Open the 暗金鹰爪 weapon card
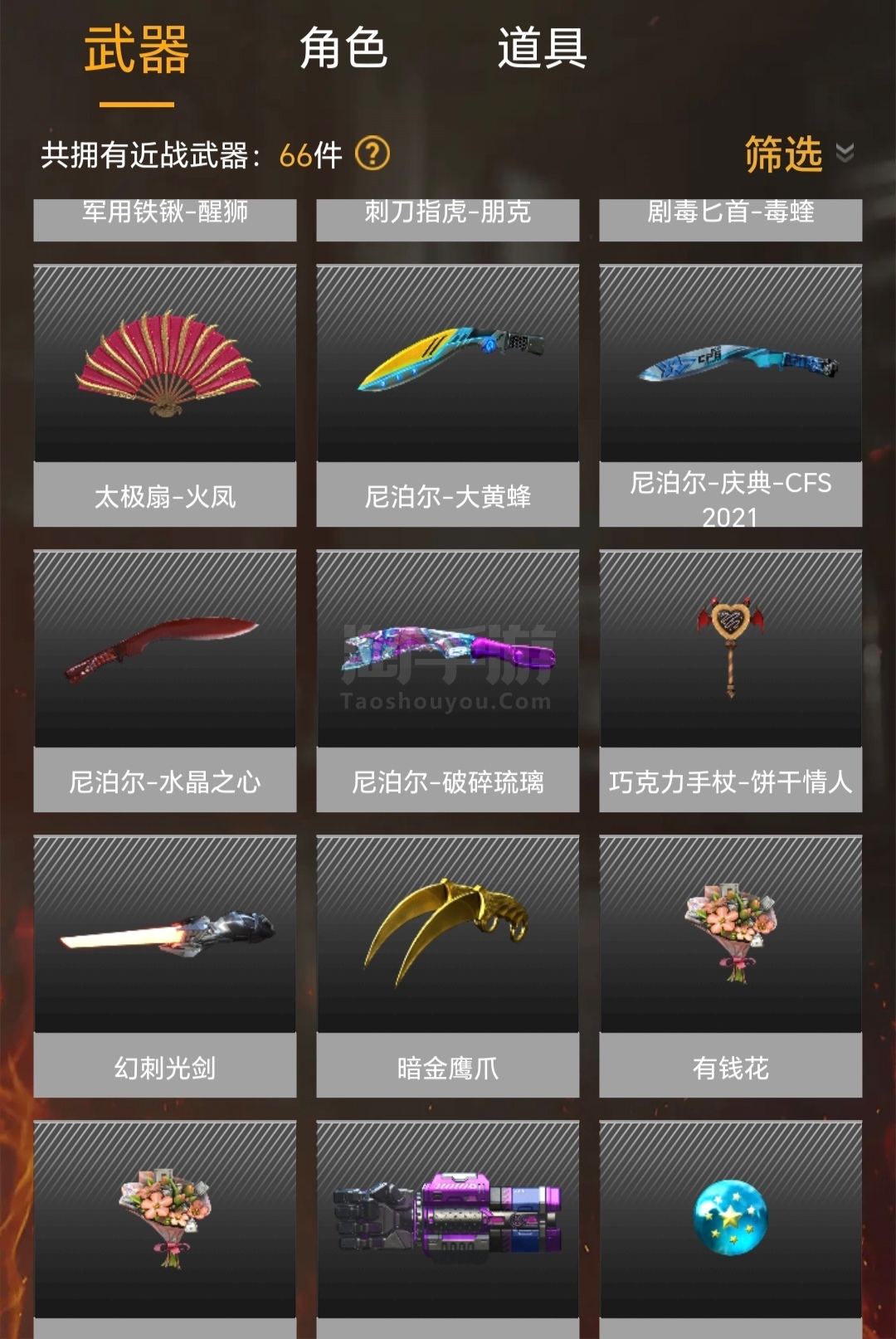The width and height of the screenshot is (896, 1339). click(x=448, y=966)
